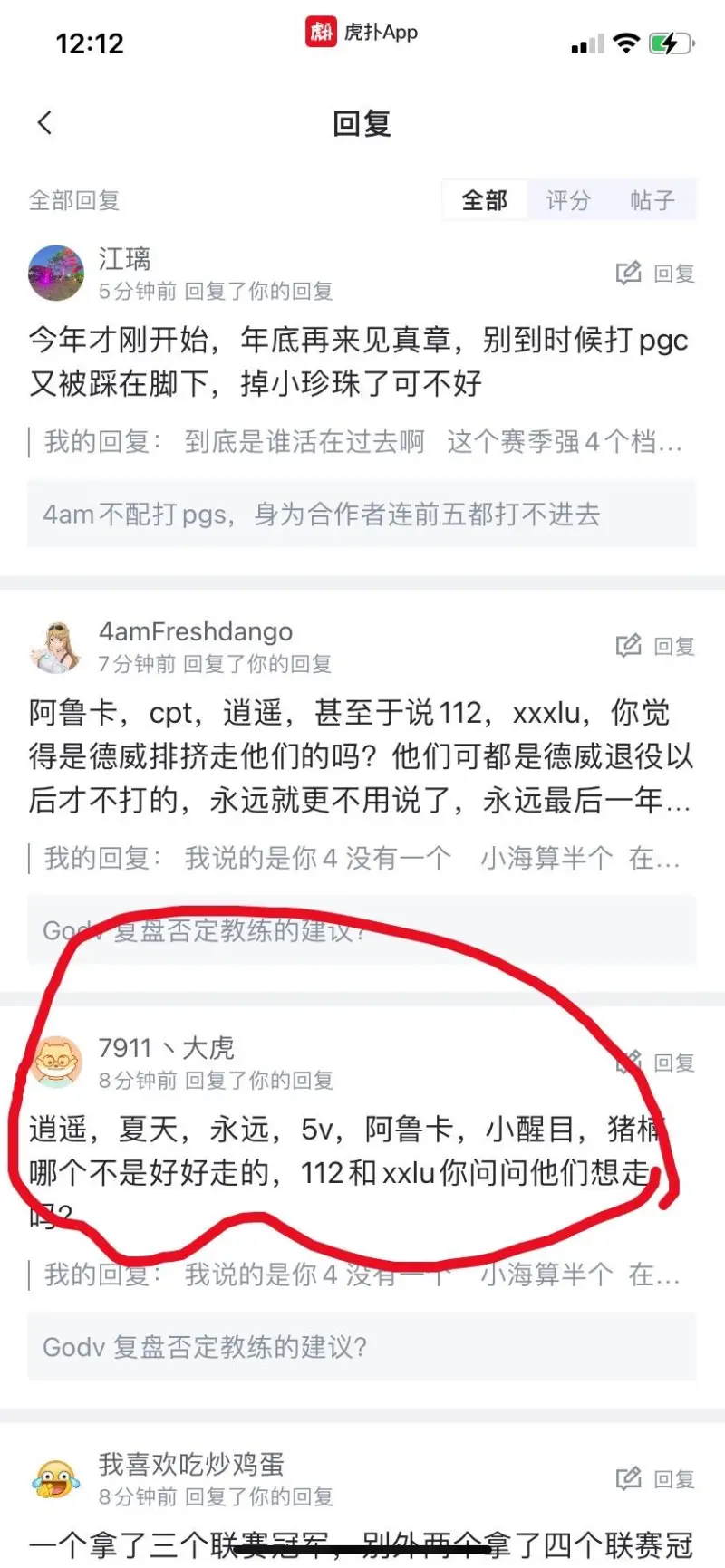This screenshot has width=725, height=1568.
Task: Reply to 江璃's comment
Action: click(x=655, y=274)
